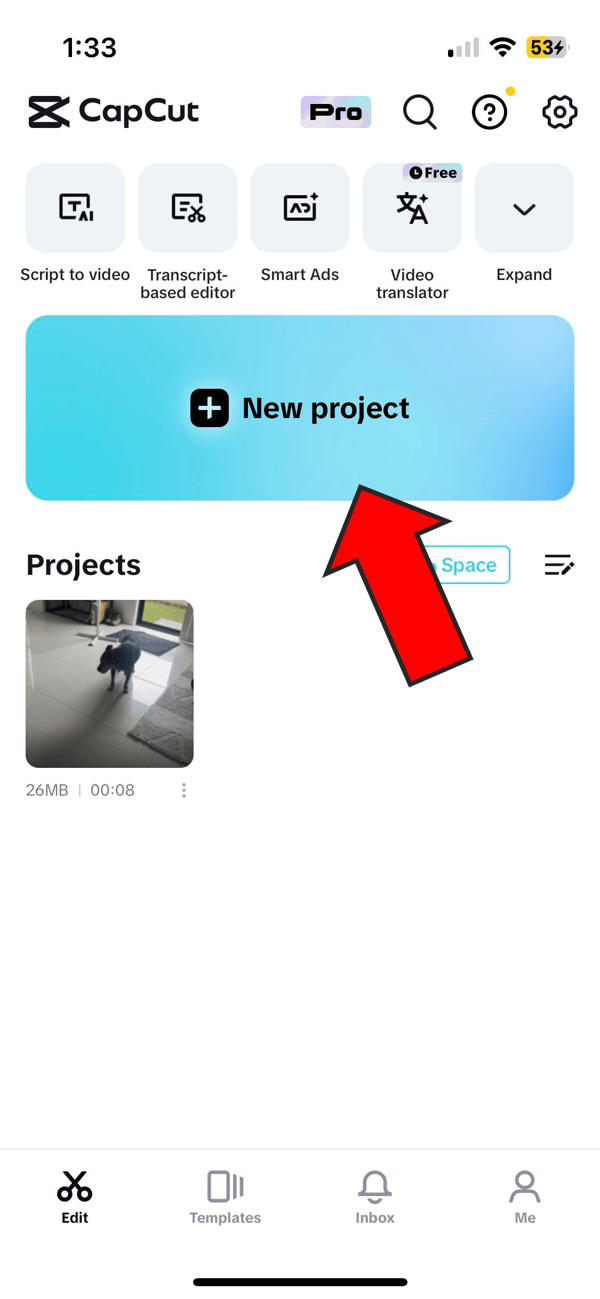600x1299 pixels.
Task: Open the 26MB dog video project
Action: pyautogui.click(x=110, y=684)
